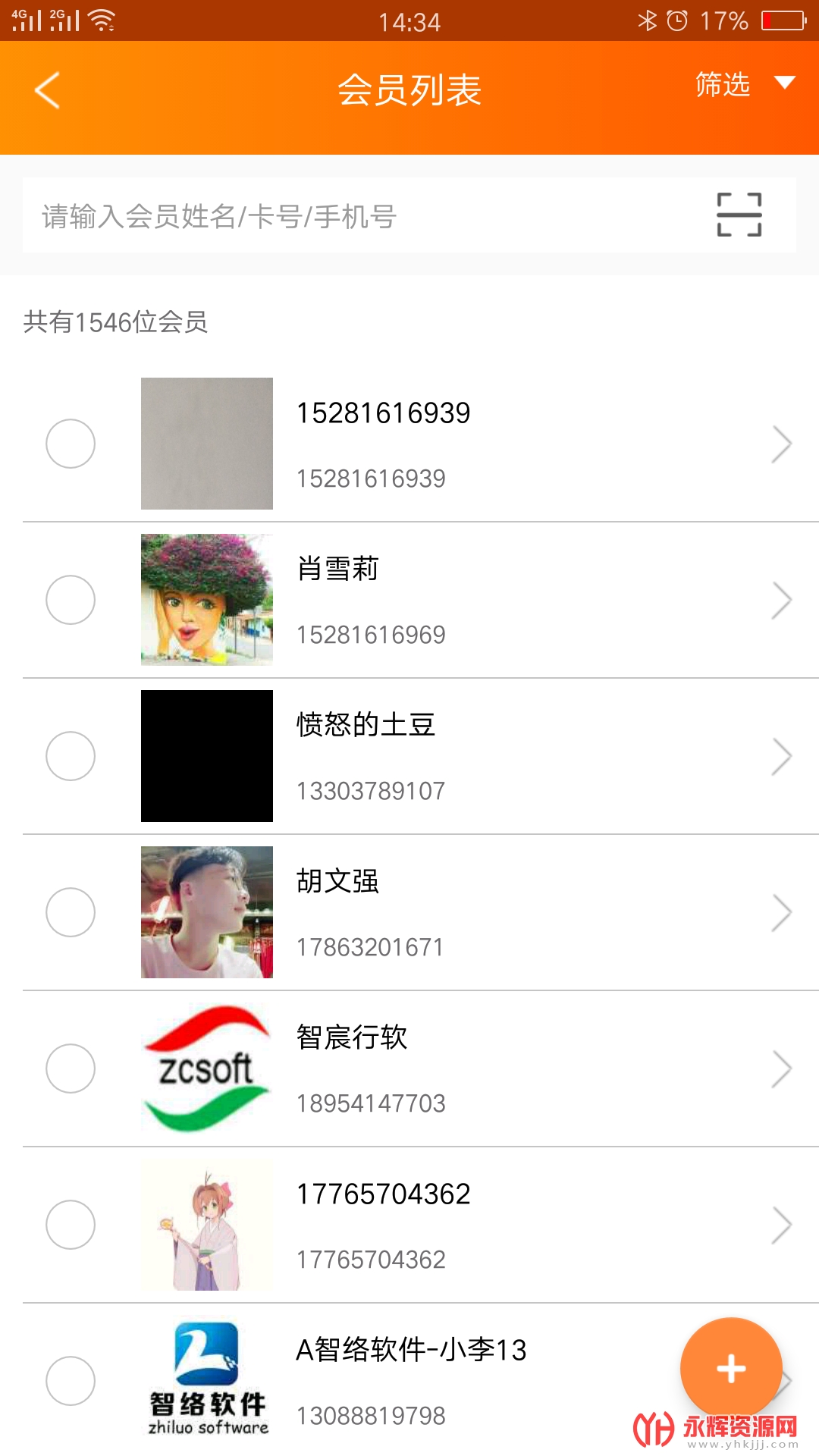Tick the circle next to 肖雪莉
The width and height of the screenshot is (819, 1456).
[x=71, y=600]
